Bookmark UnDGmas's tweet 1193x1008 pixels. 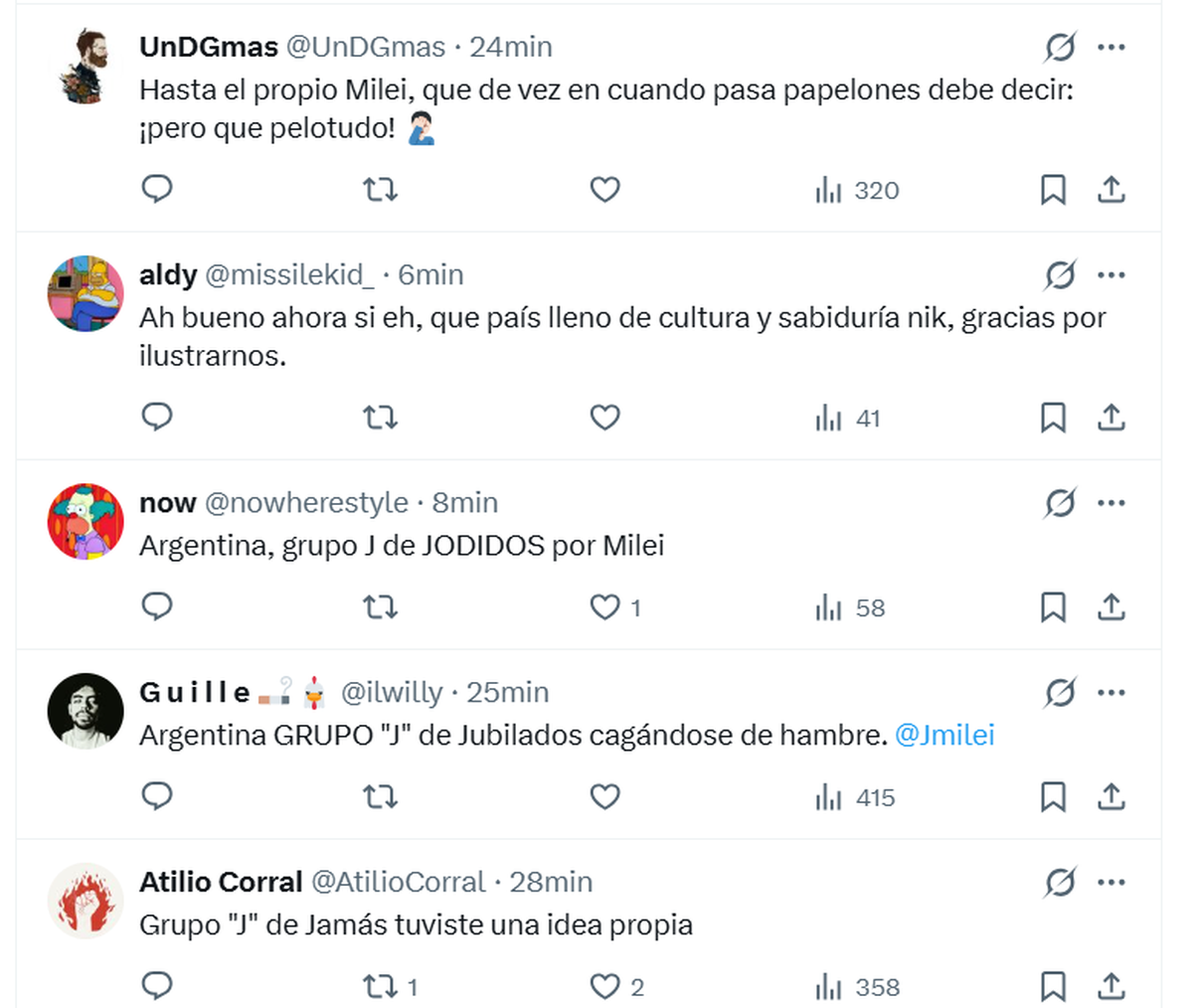[x=1053, y=189]
